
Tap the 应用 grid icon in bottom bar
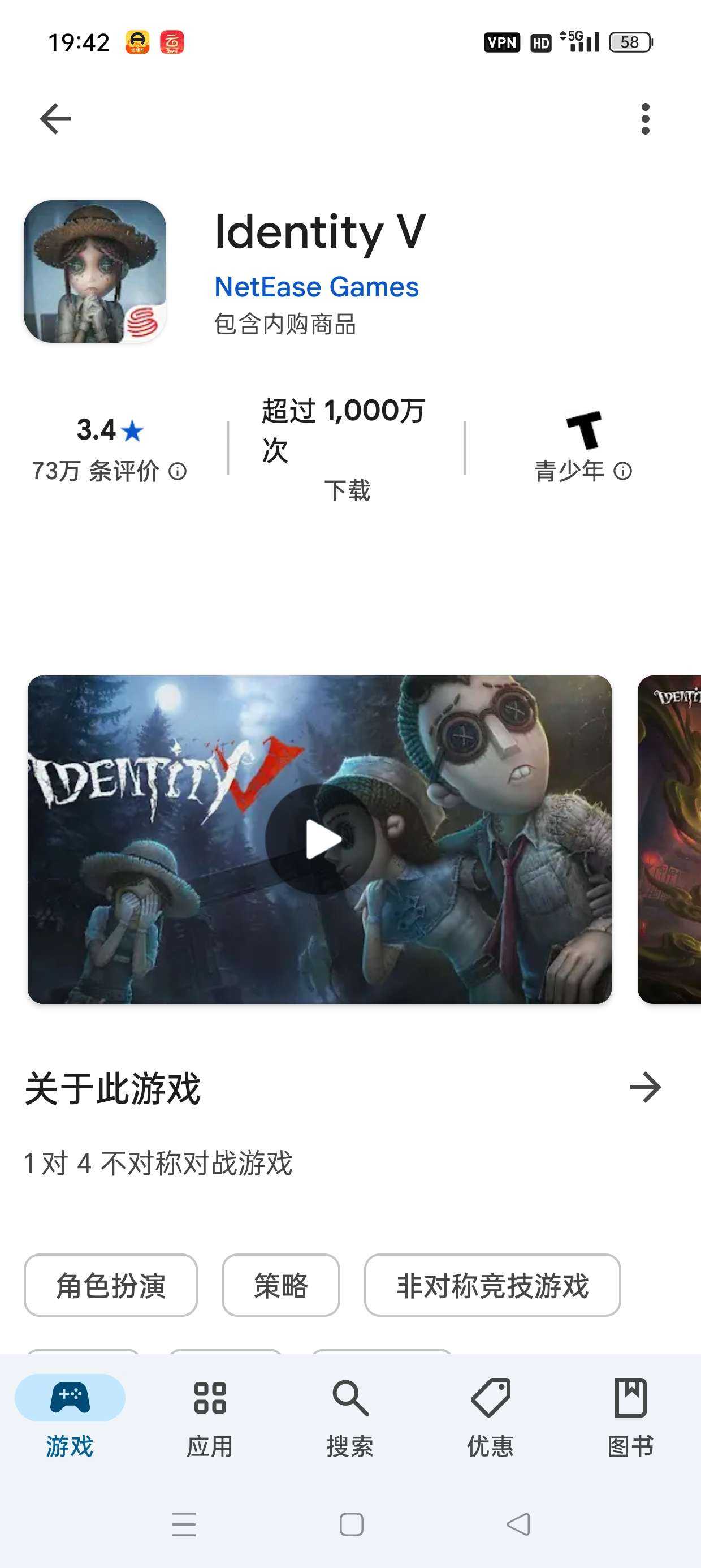210,1397
